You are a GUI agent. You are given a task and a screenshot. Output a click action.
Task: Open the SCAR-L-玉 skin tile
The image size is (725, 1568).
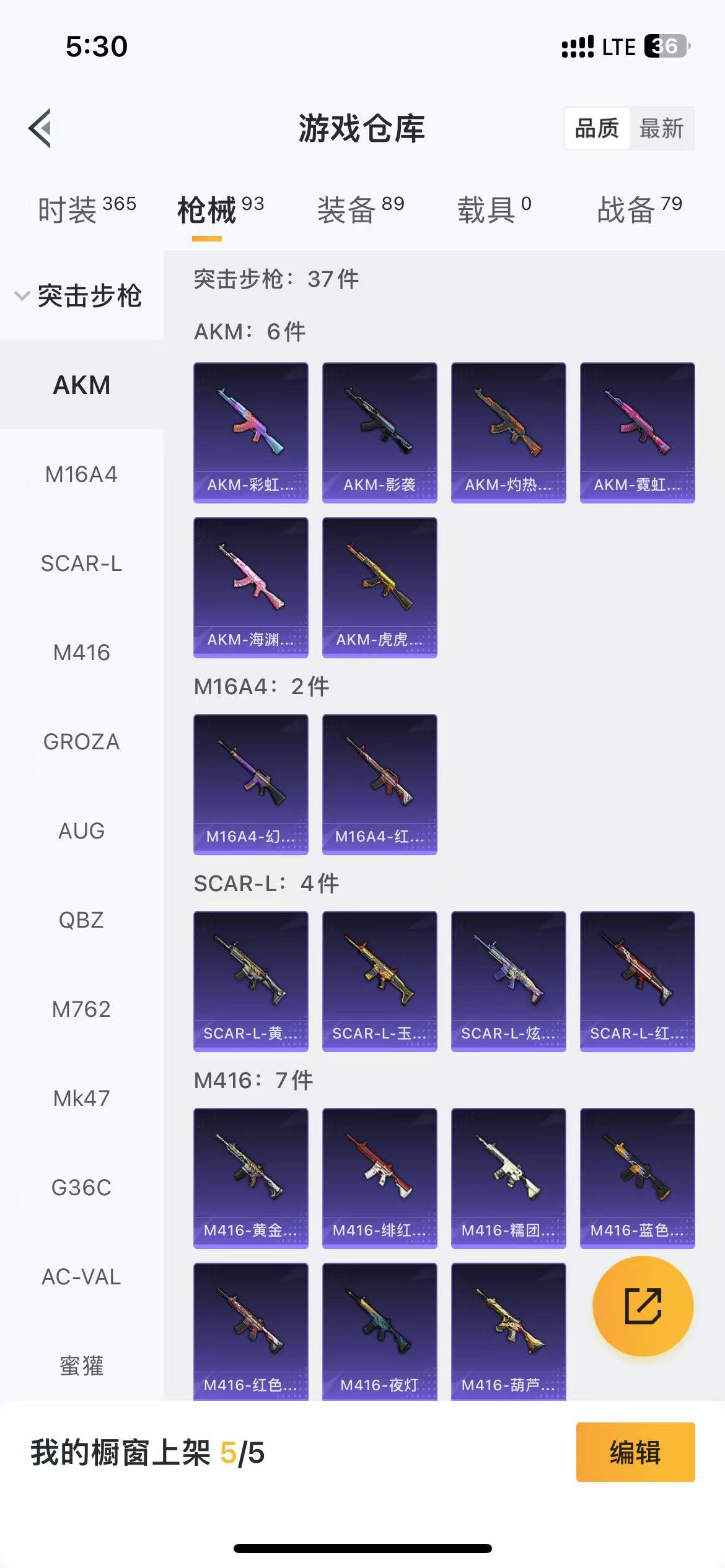coord(379,981)
